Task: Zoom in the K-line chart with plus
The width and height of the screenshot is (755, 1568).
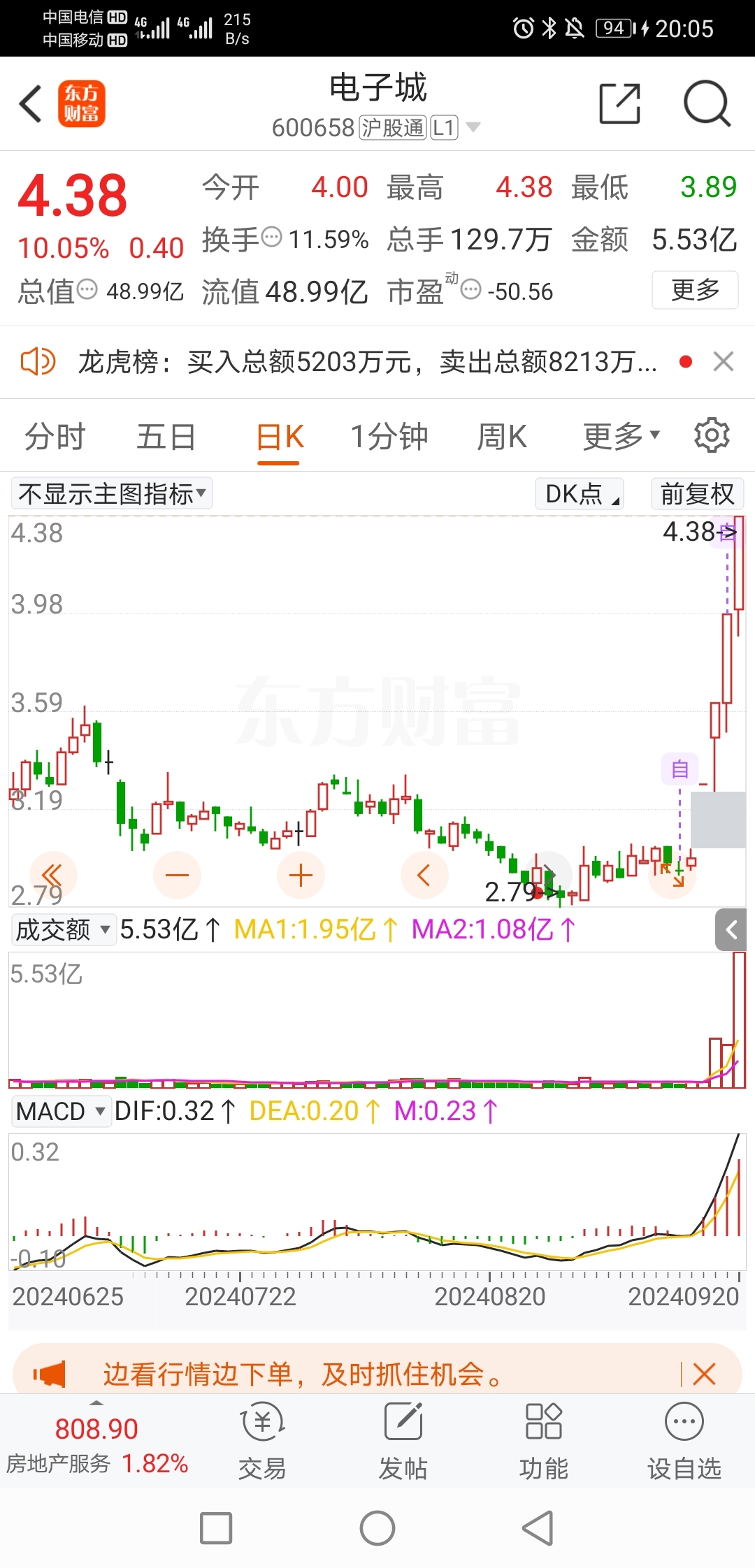Action: point(301,875)
